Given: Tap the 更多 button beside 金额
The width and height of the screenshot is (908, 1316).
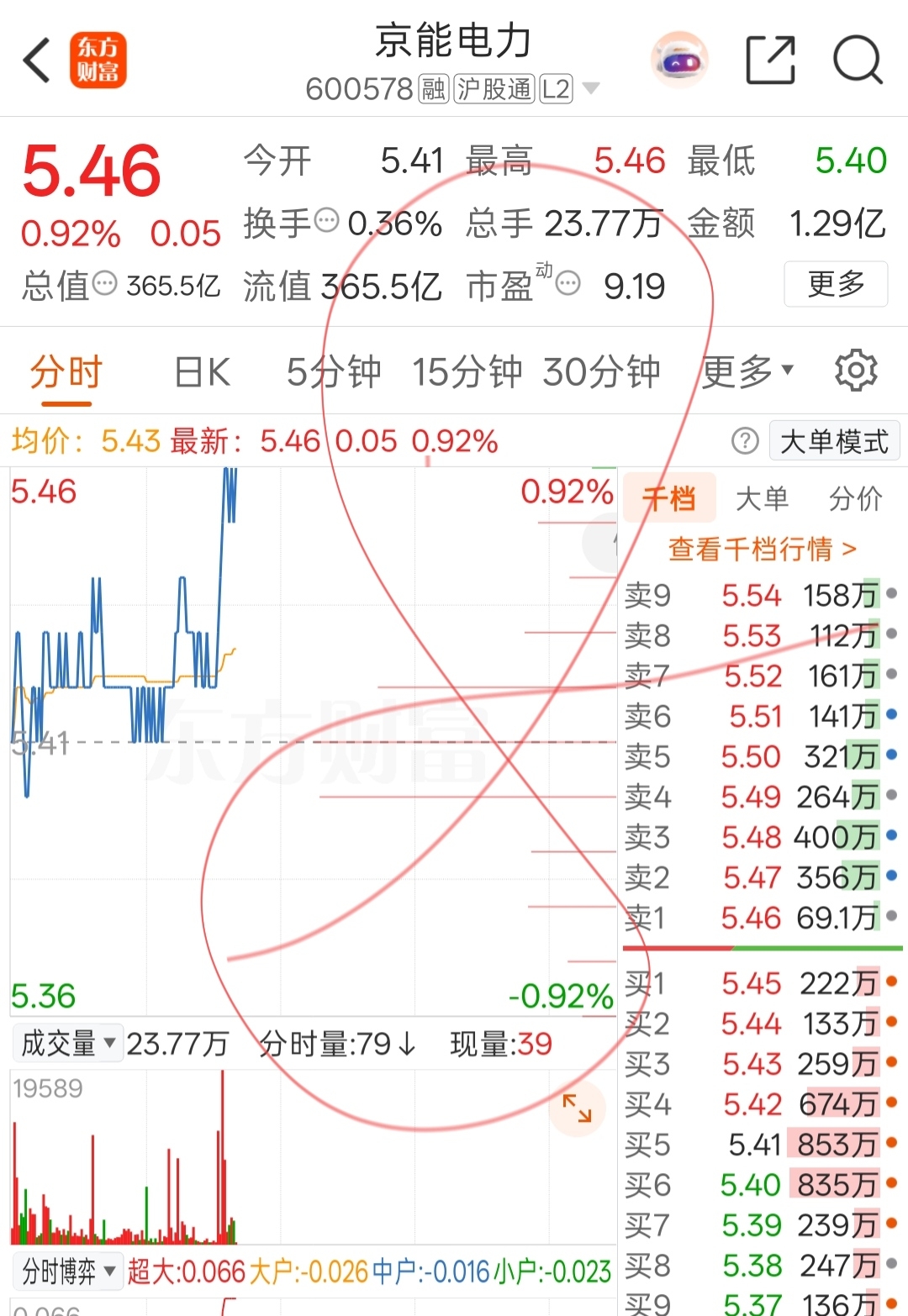Looking at the screenshot, I should [x=836, y=284].
